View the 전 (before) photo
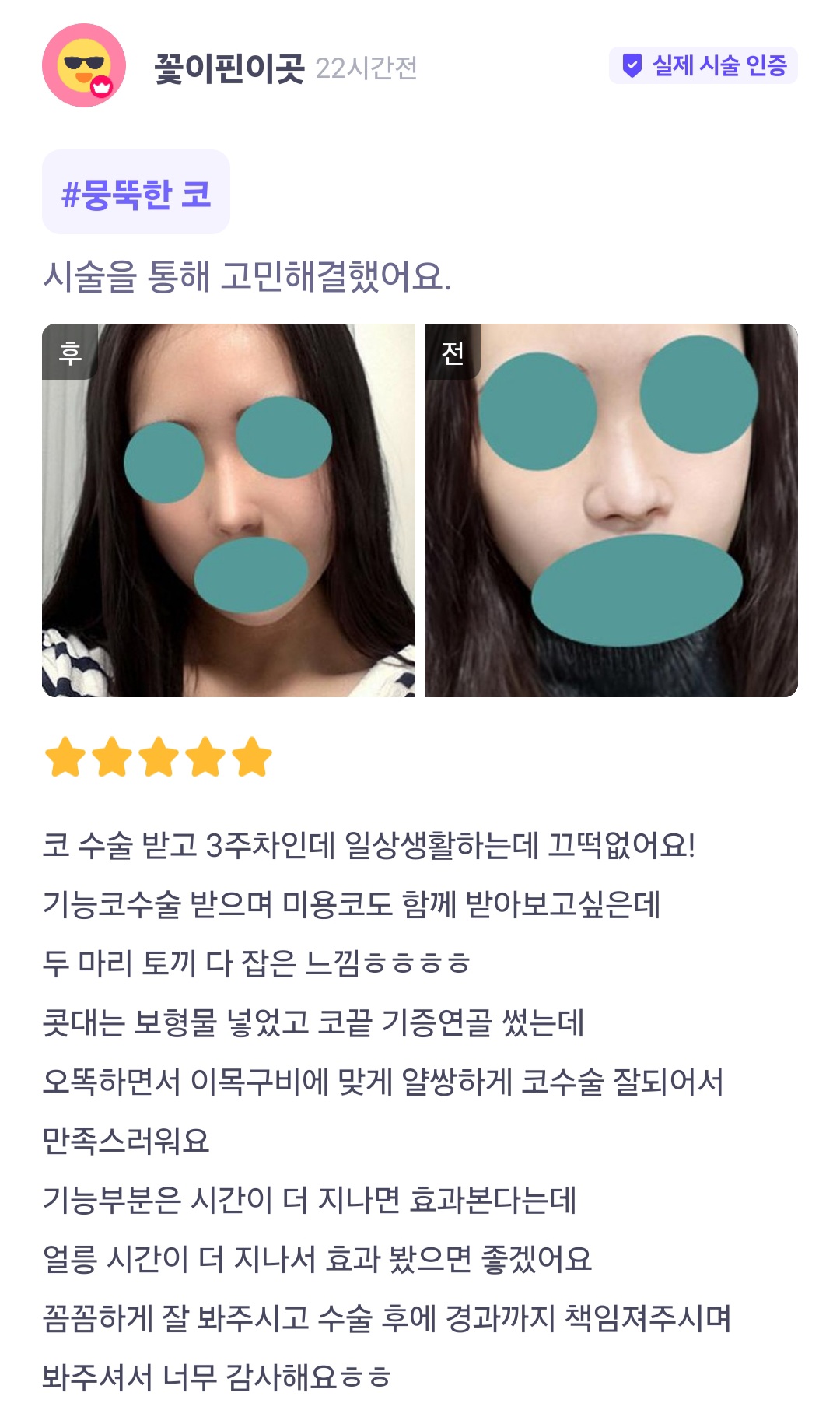 [x=611, y=510]
